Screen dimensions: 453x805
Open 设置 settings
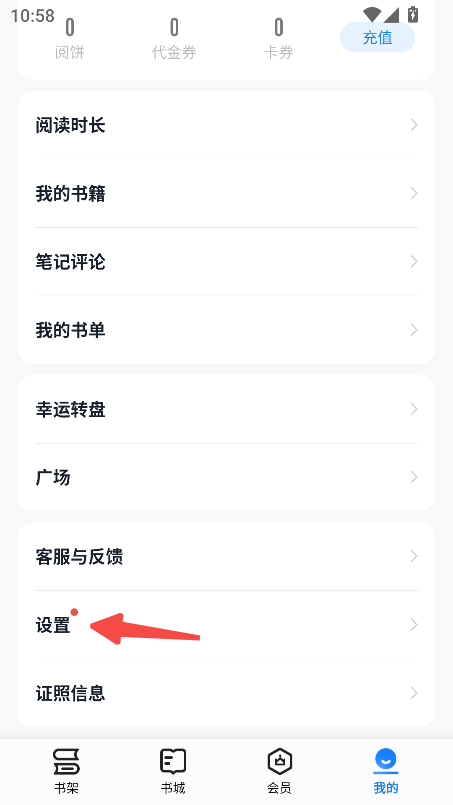point(226,625)
